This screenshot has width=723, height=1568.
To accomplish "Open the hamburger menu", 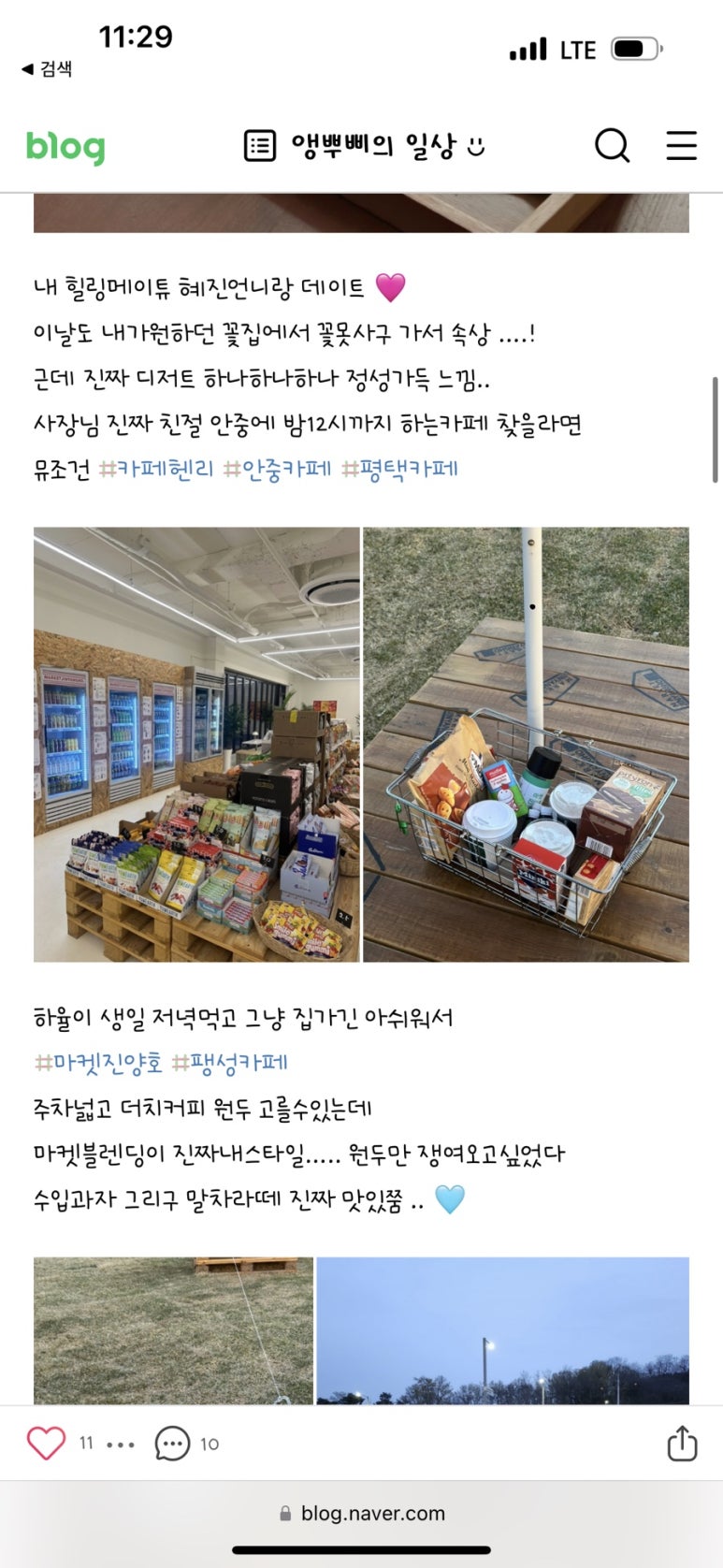I will [x=681, y=145].
